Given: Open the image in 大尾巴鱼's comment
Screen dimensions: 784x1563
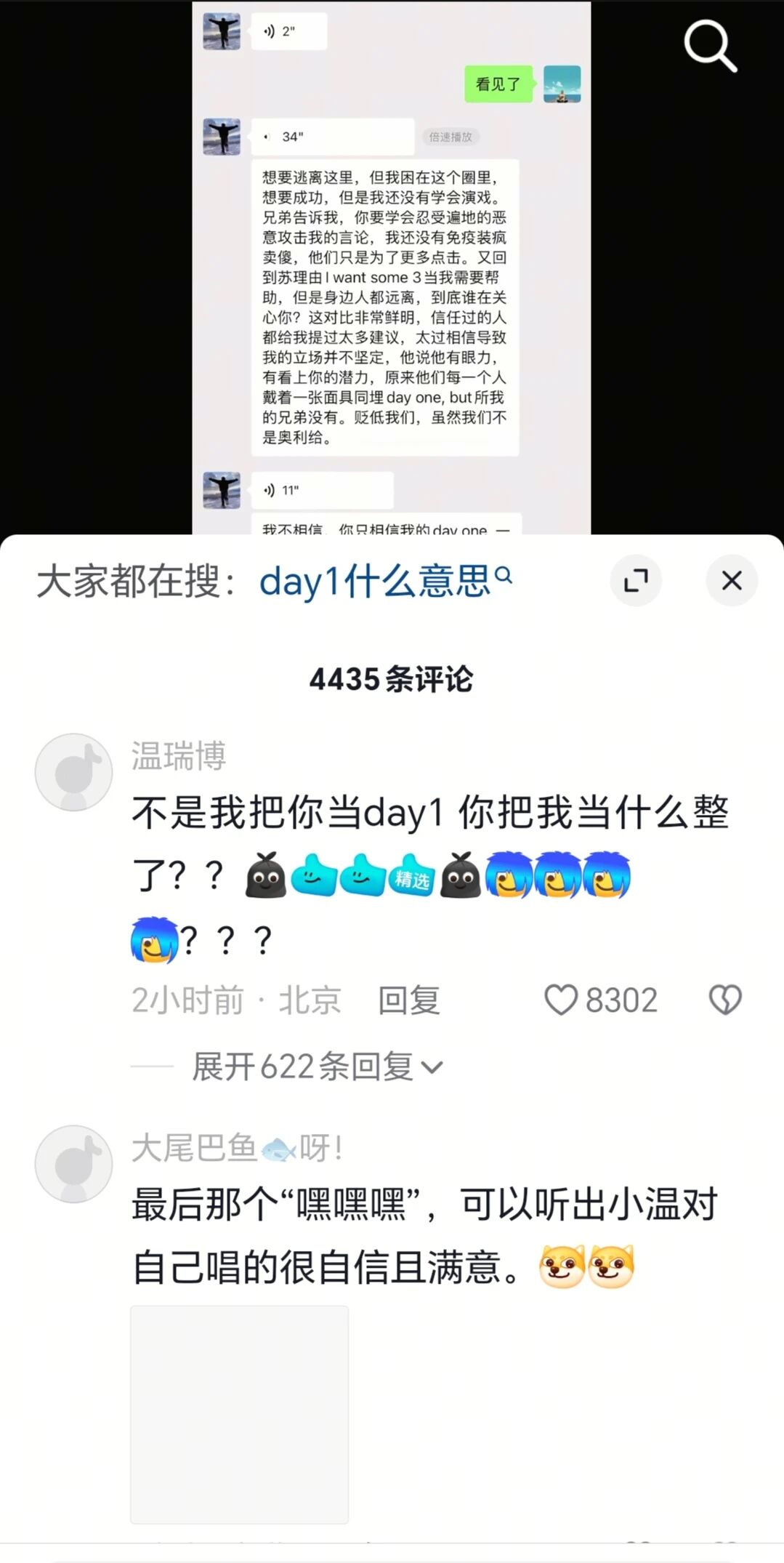Looking at the screenshot, I should click(x=239, y=1414).
